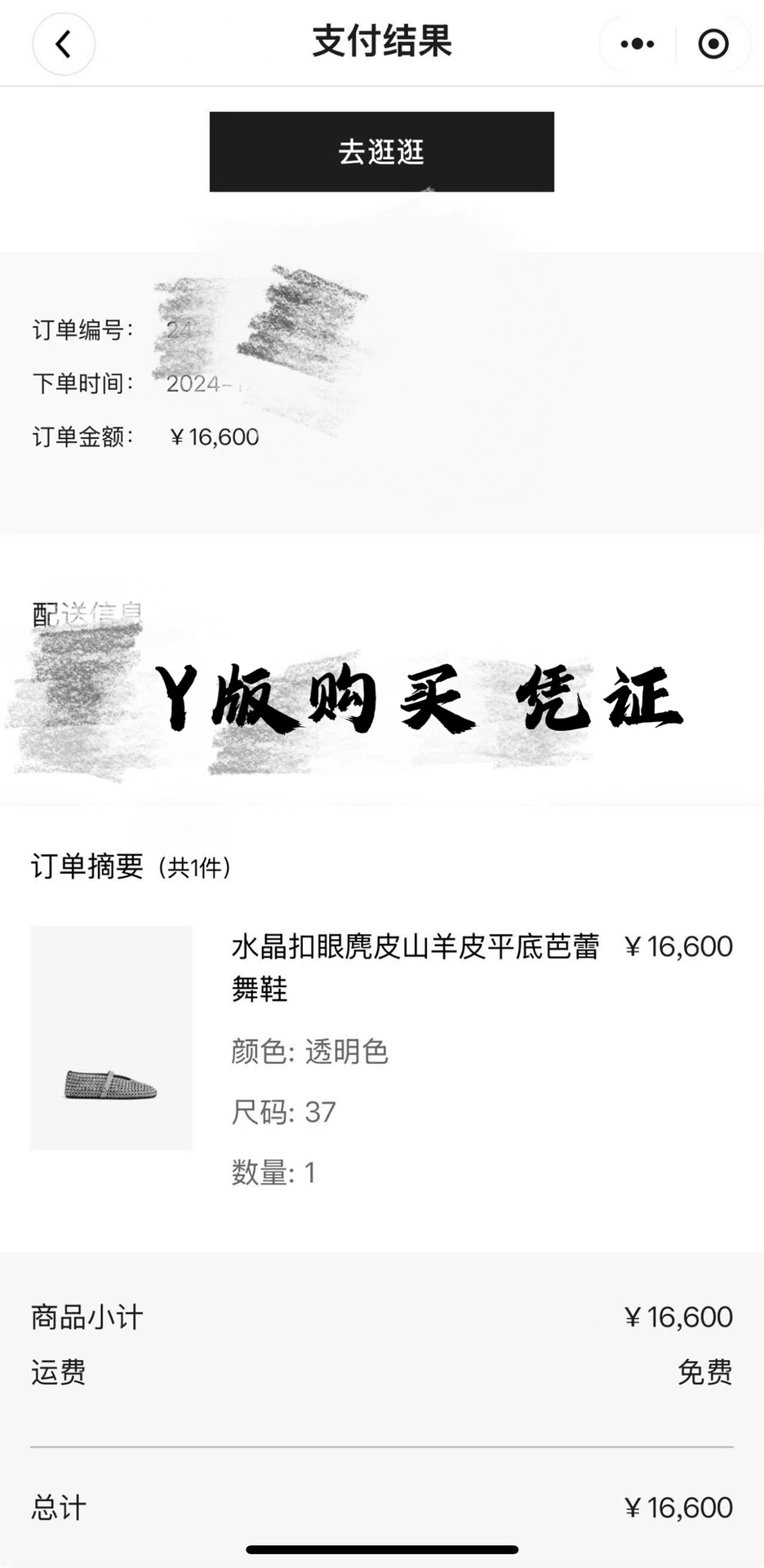Open the mini program's three-dot menu
The width and height of the screenshot is (764, 1568).
(637, 44)
